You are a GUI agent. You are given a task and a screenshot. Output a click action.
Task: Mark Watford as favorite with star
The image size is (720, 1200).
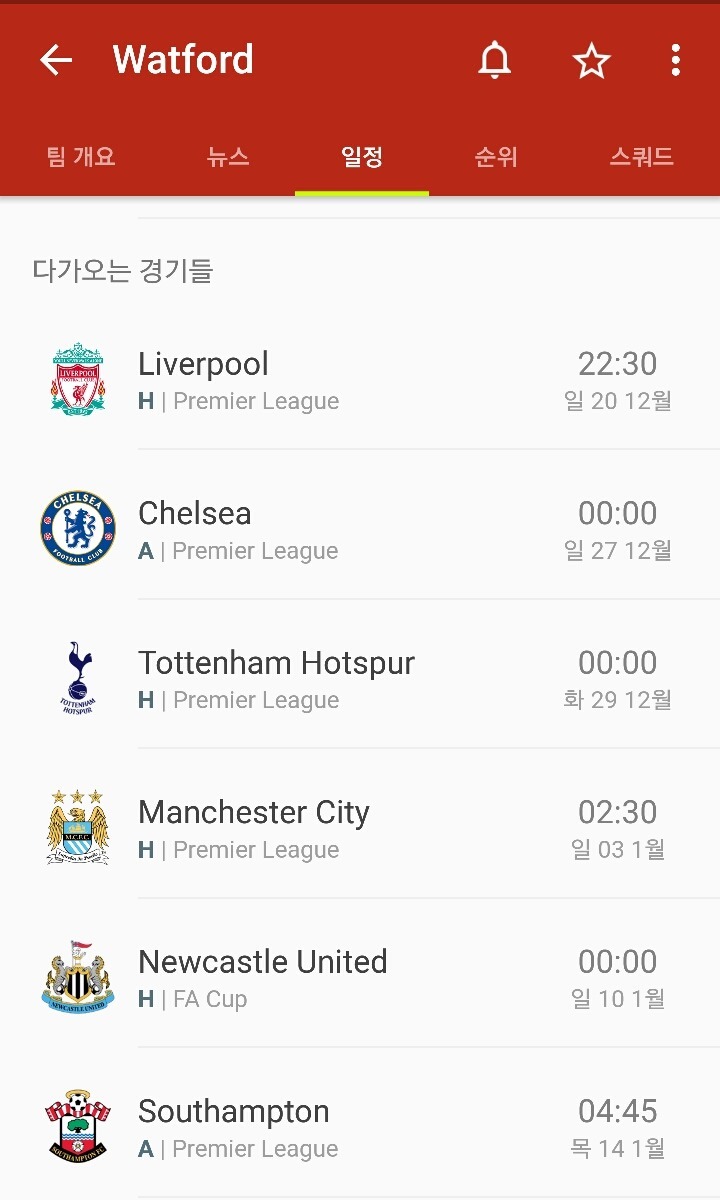click(x=591, y=61)
